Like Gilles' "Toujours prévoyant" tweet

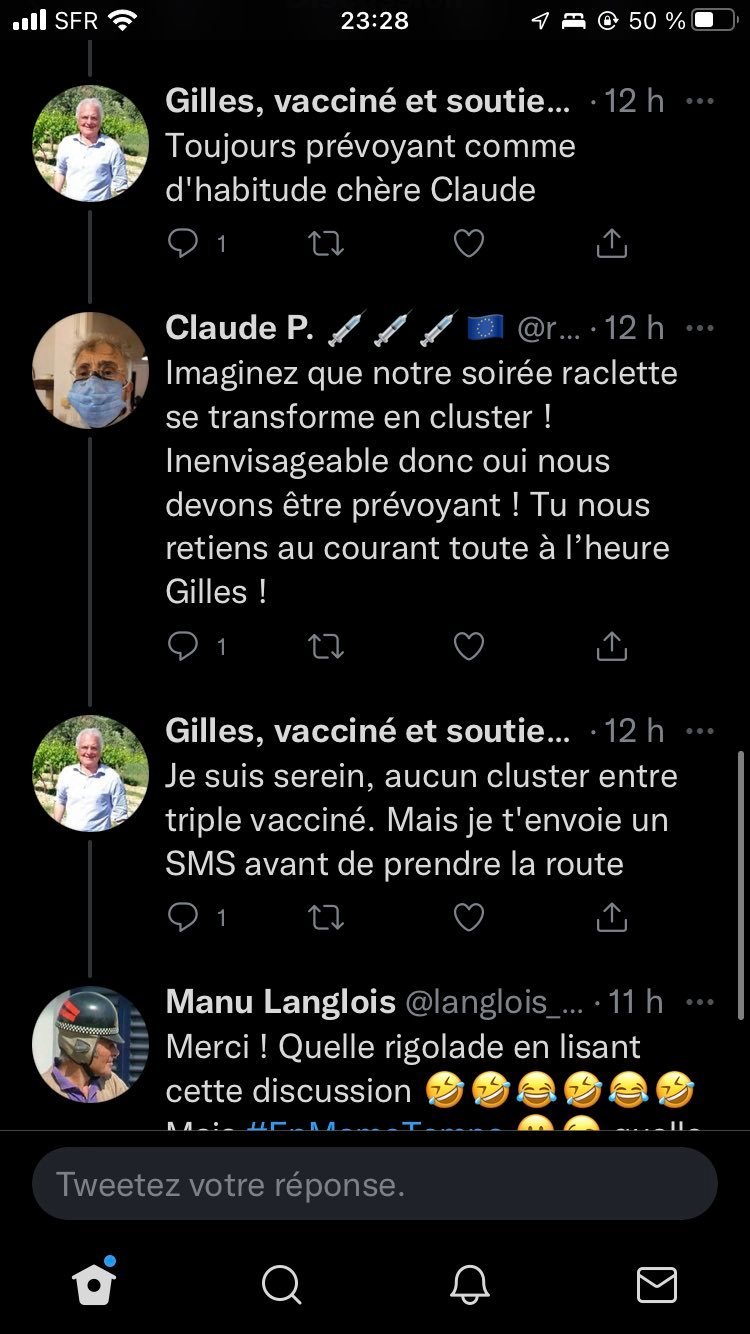coord(469,243)
